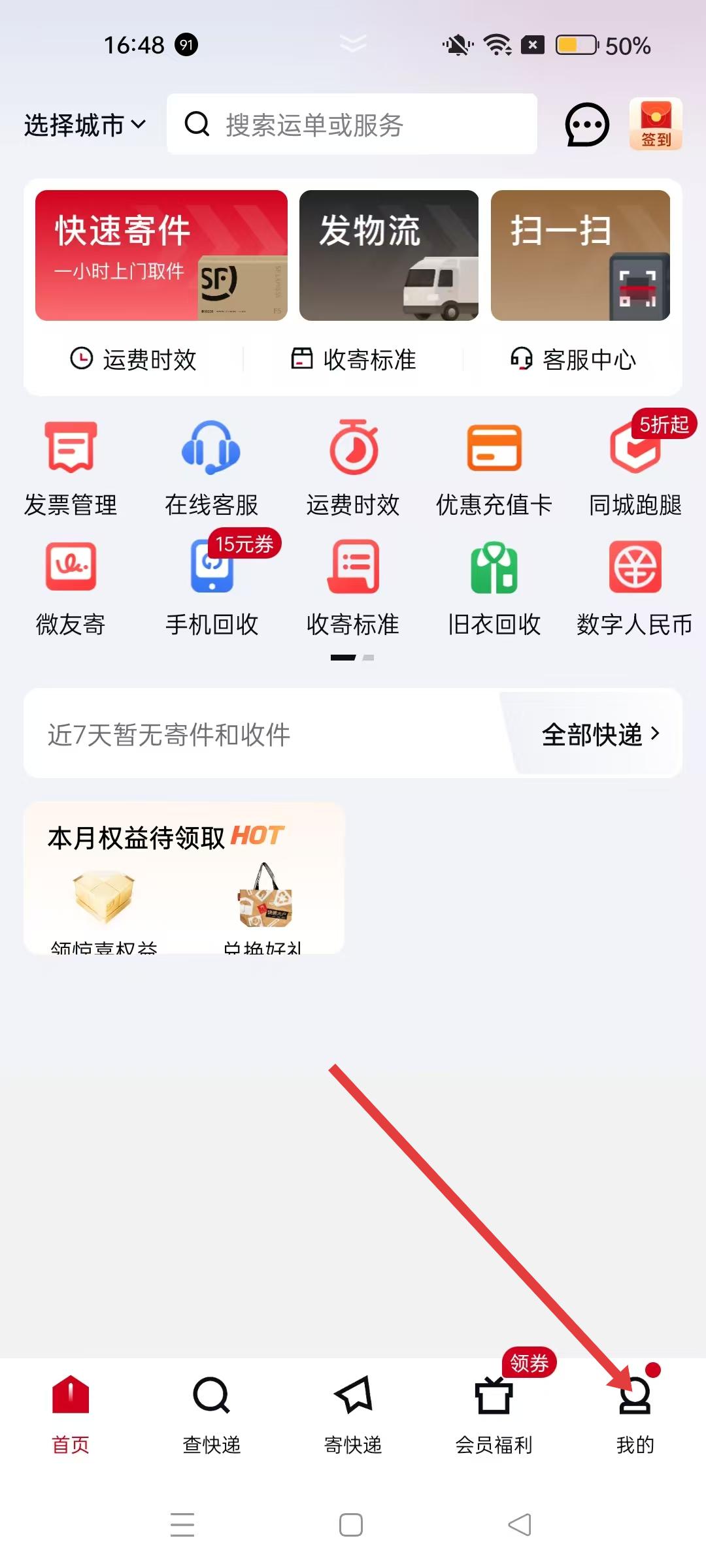Screen dimensions: 706x1568
Task: Open 扫一扫 scanner card
Action: pyautogui.click(x=580, y=255)
